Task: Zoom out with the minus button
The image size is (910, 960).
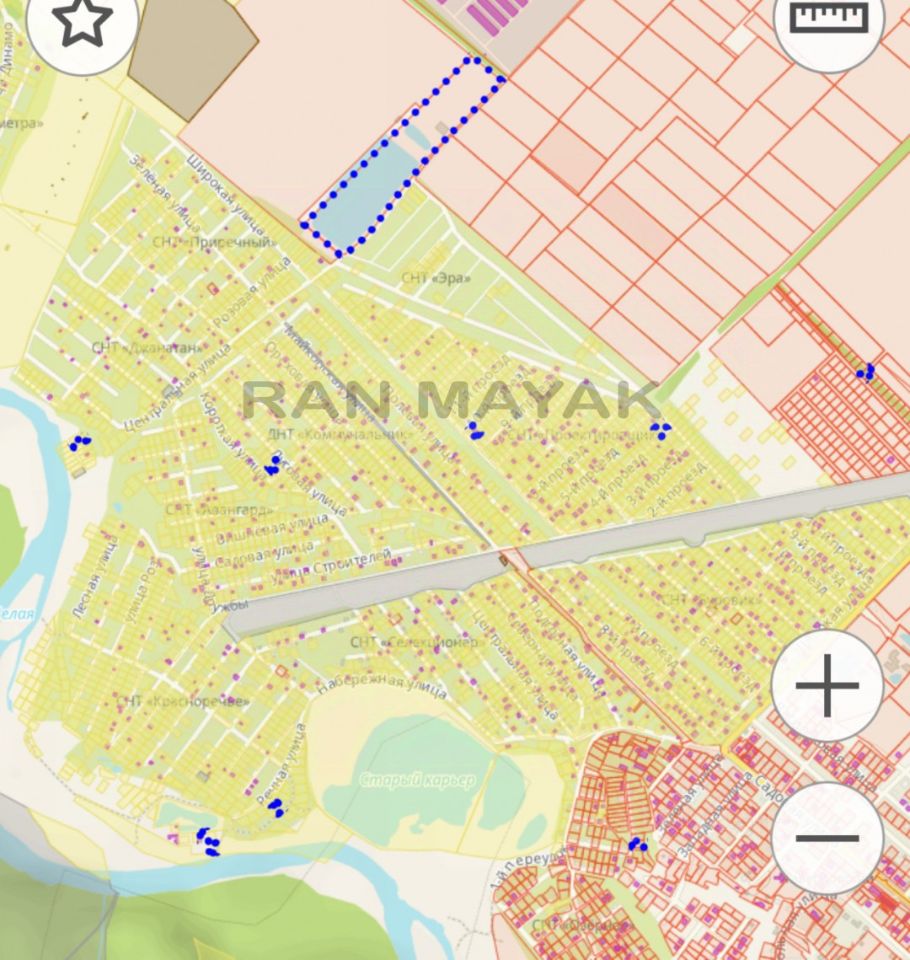Action: coord(827,838)
